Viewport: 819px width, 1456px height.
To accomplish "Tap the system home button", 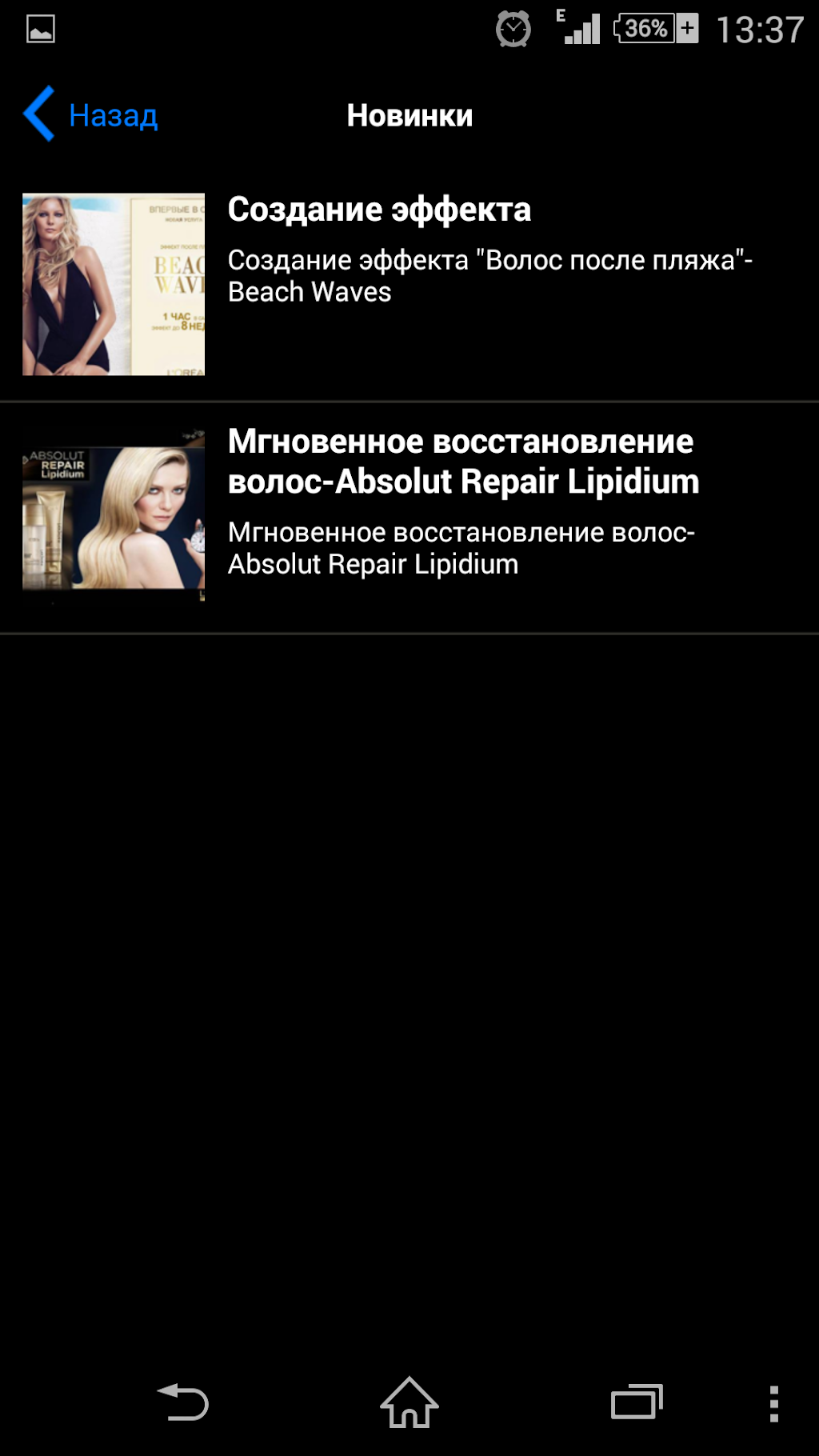I will pos(409,1403).
